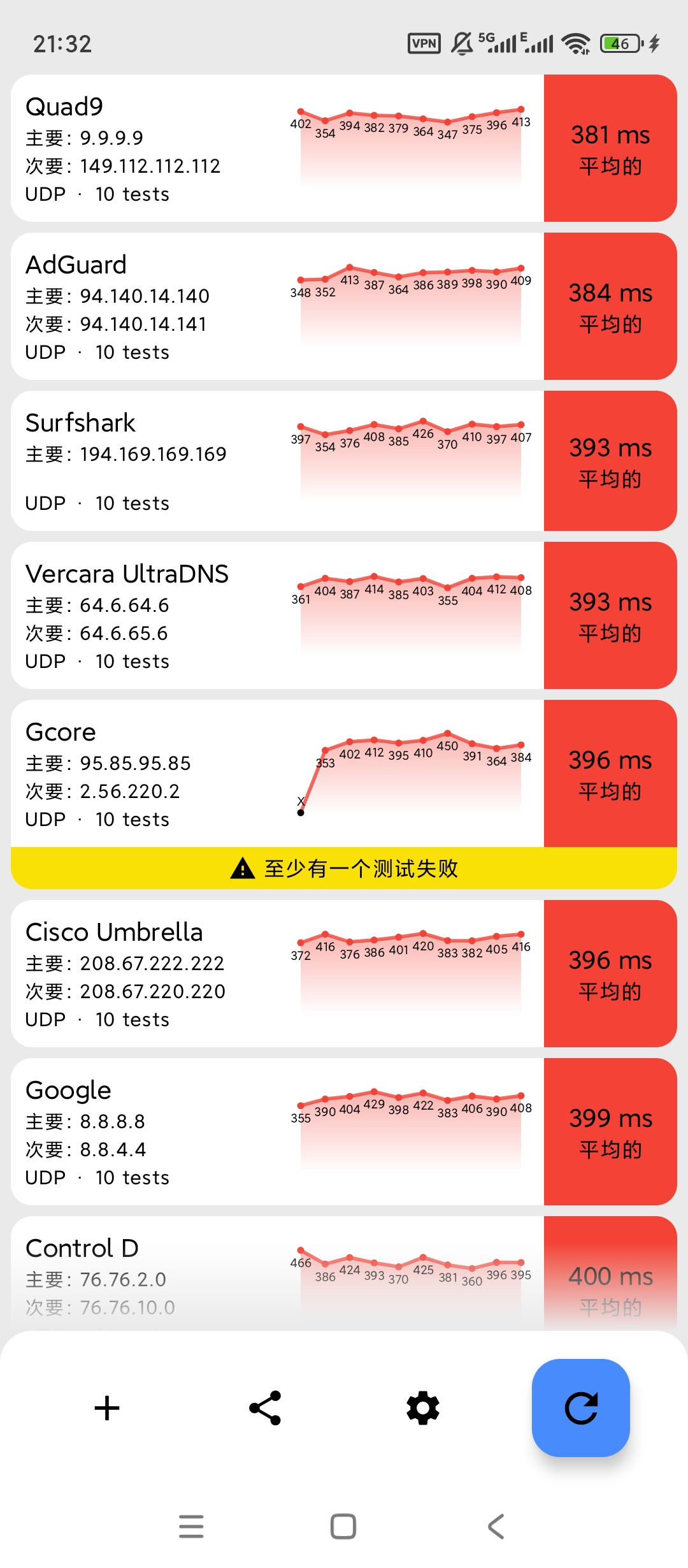Rerun the DNS speed test

tap(581, 1408)
